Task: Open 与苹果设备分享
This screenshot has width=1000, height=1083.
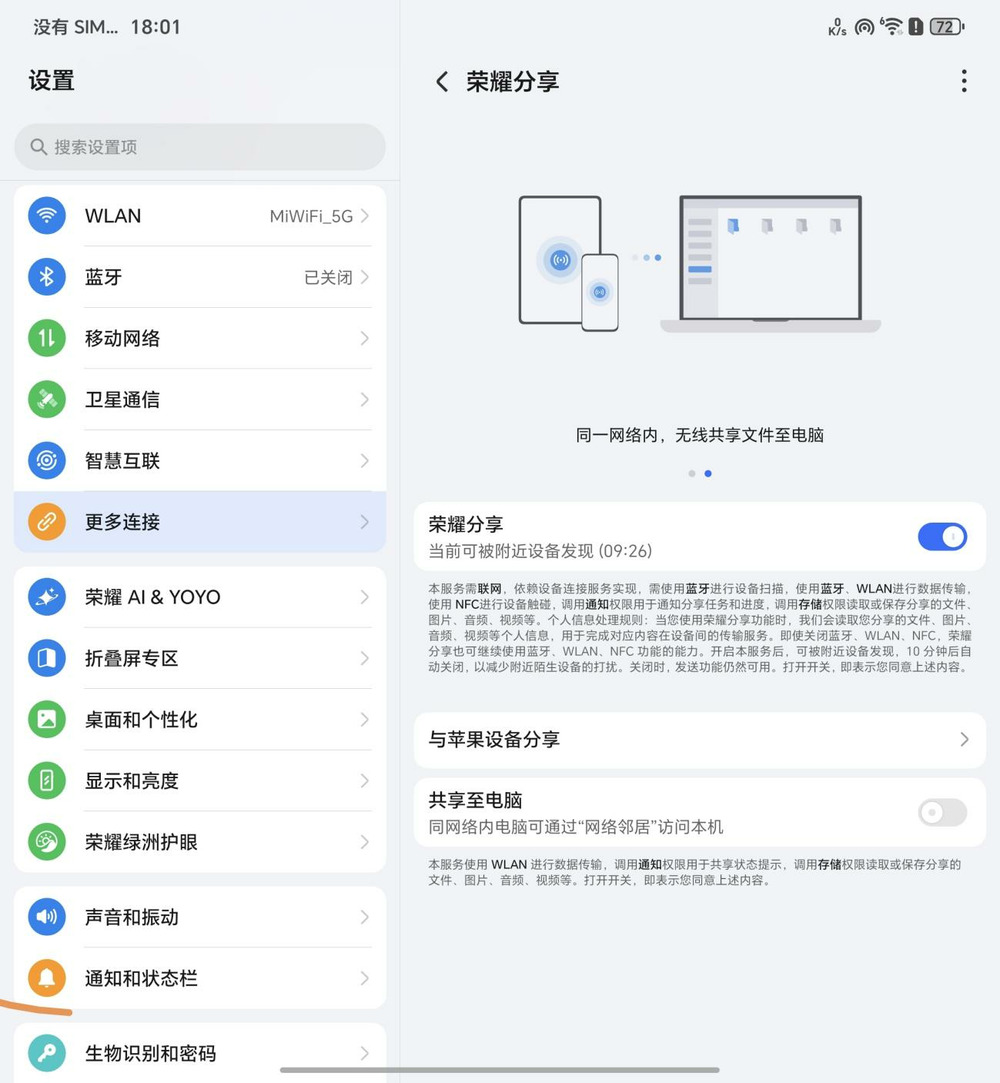Action: point(699,740)
